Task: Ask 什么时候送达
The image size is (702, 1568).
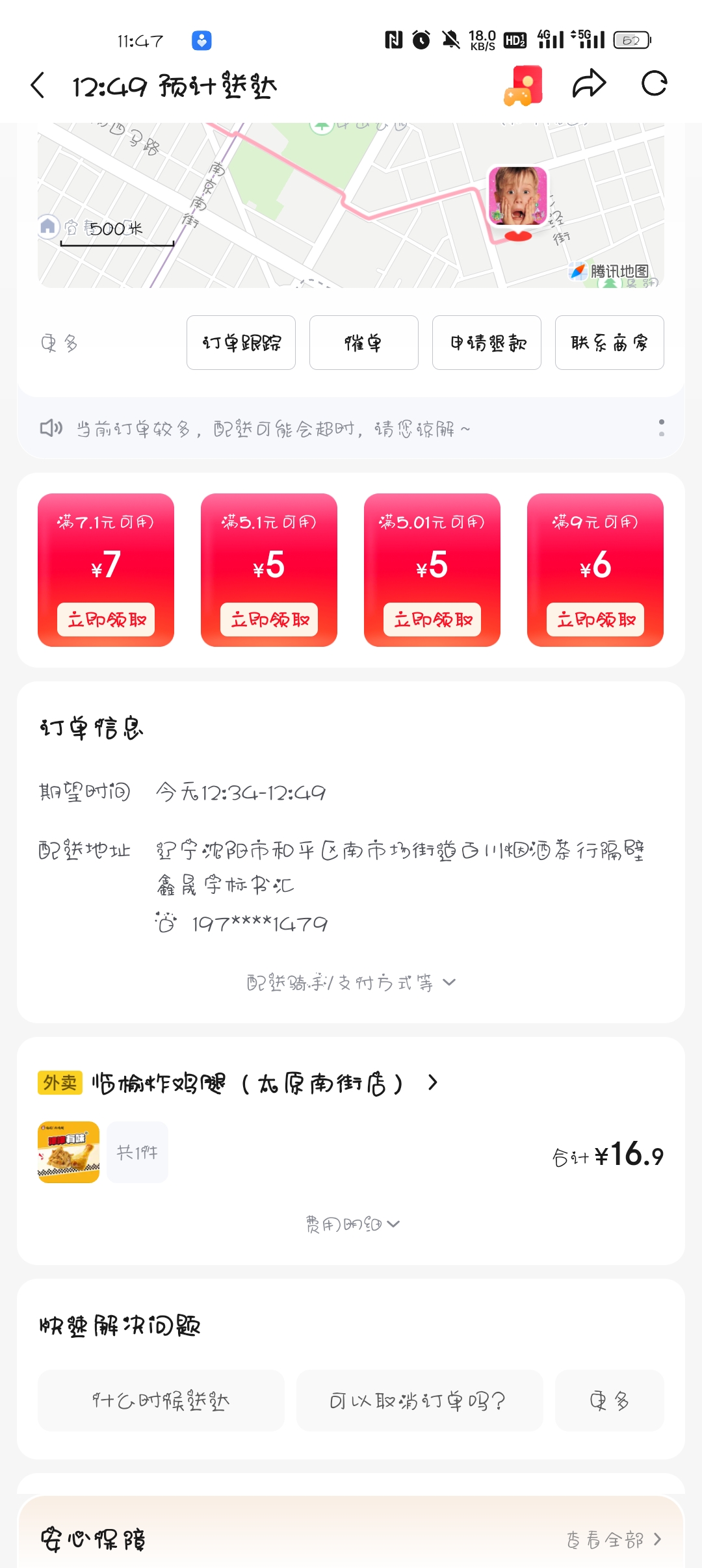Action: [x=161, y=1400]
